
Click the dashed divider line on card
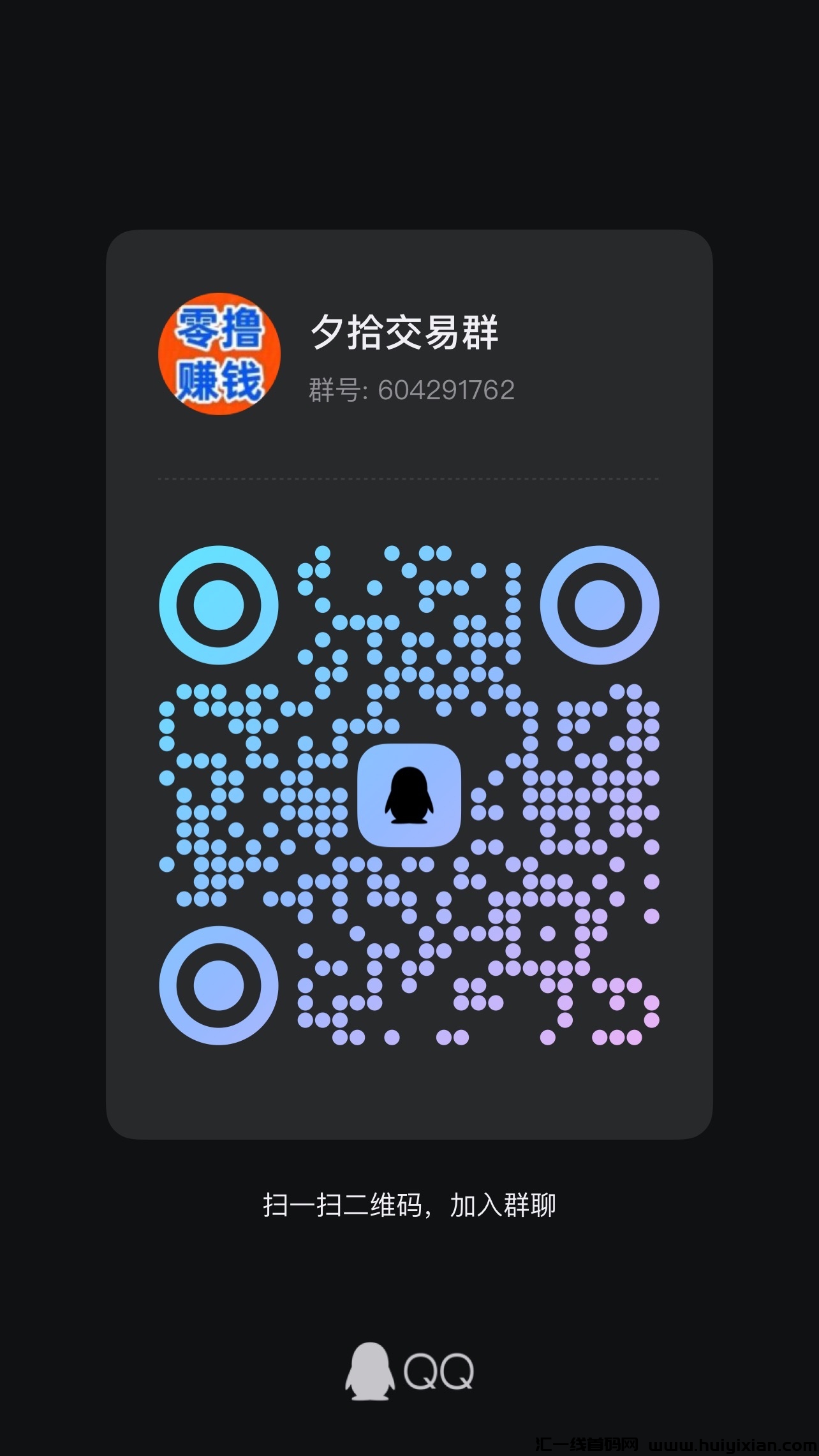tap(408, 477)
